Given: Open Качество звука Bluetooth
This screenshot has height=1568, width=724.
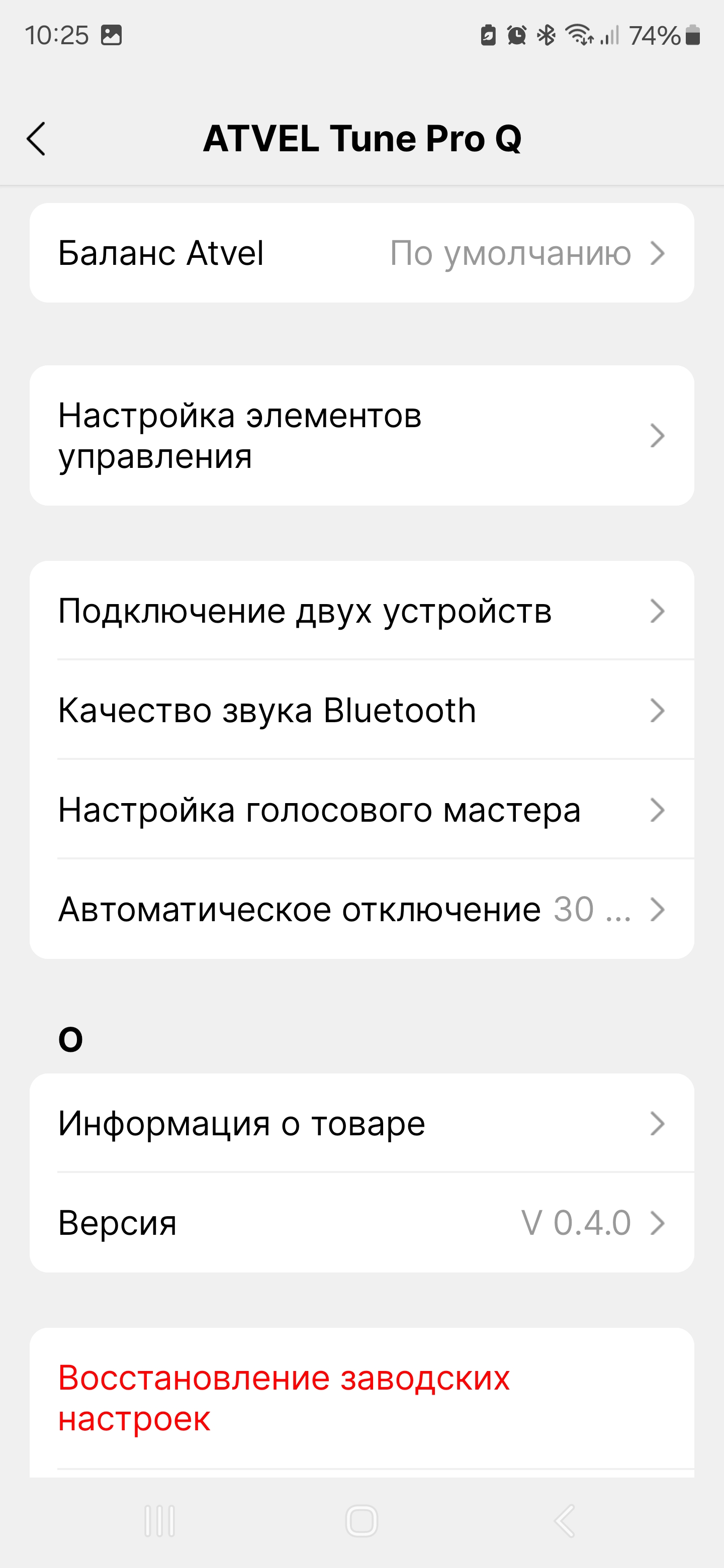Looking at the screenshot, I should (361, 710).
